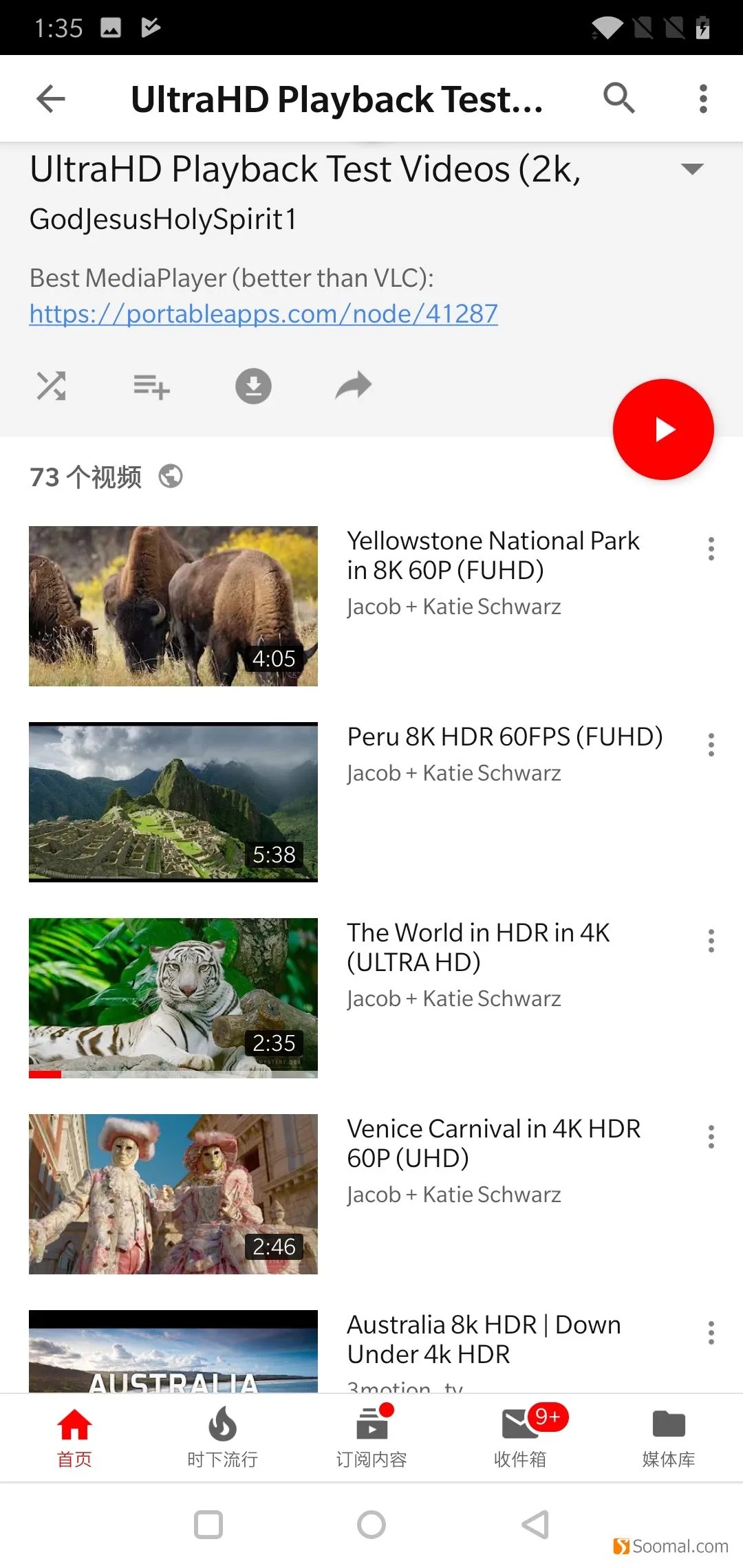Expand the playlist description arrow
This screenshot has height=1568, width=743.
tap(691, 169)
